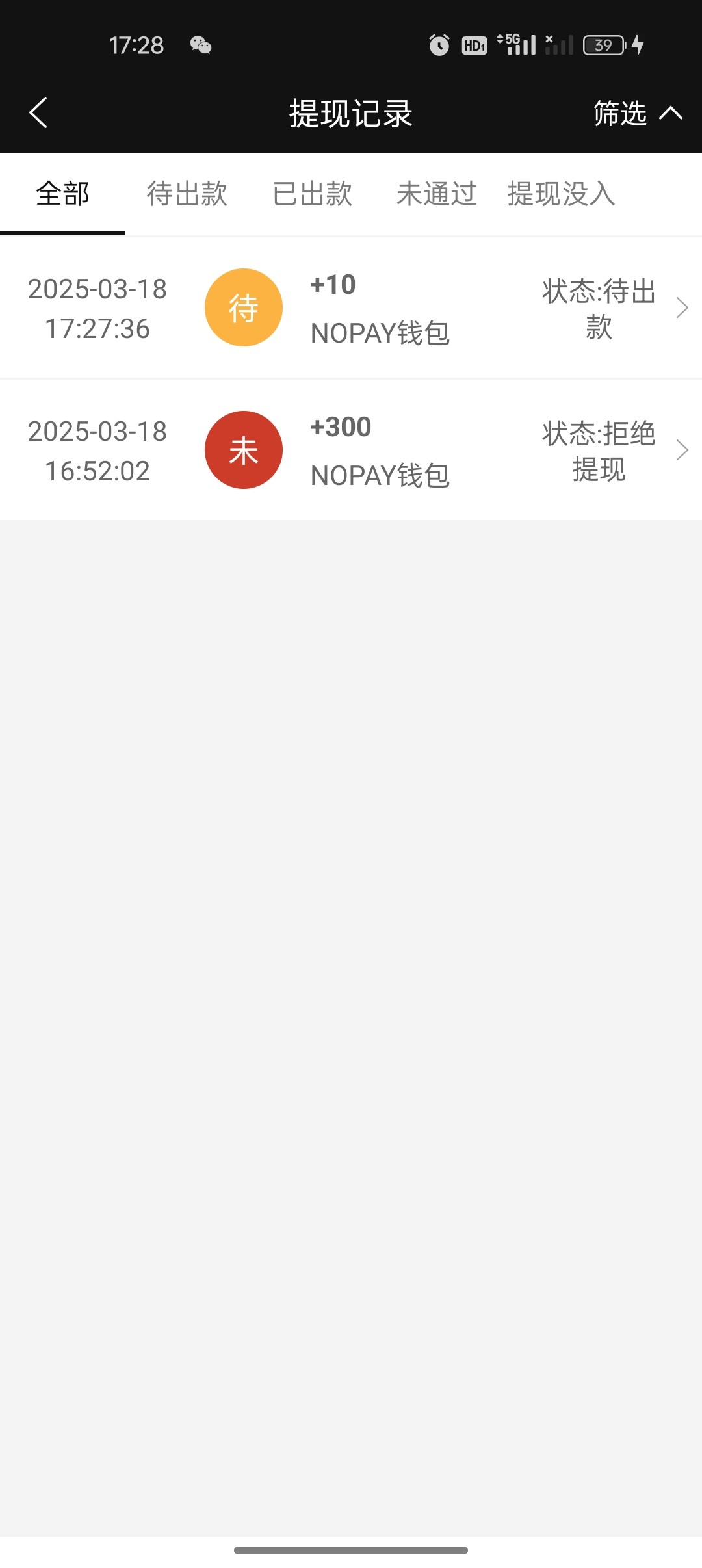Open the 筛选 filter dropdown
The width and height of the screenshot is (702, 1568).
pyautogui.click(x=638, y=113)
